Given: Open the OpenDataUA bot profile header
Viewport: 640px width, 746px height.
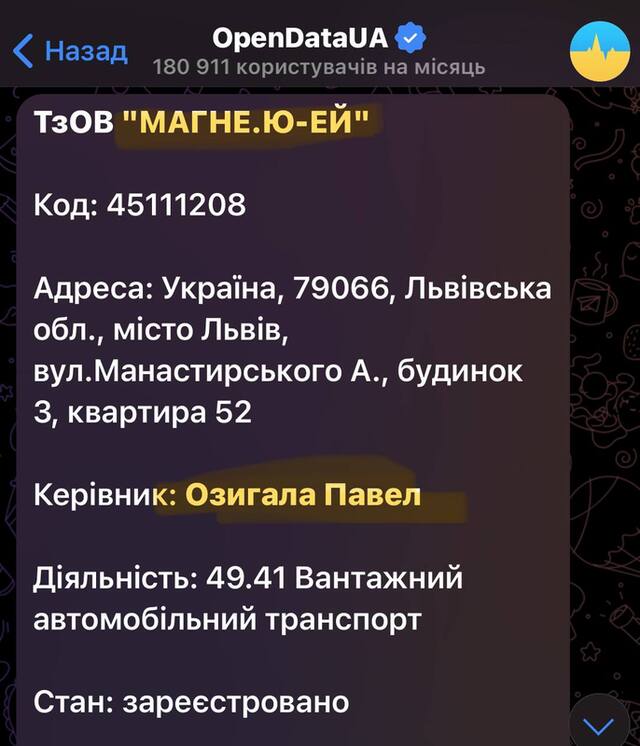Looking at the screenshot, I should point(318,52).
